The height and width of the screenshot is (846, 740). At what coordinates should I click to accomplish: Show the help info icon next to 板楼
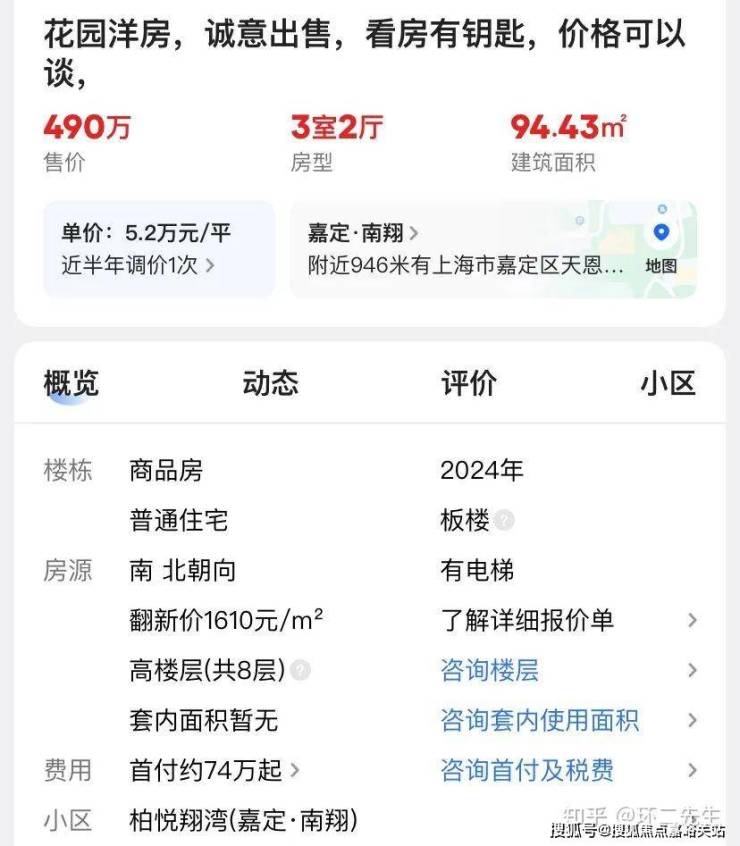coord(505,521)
